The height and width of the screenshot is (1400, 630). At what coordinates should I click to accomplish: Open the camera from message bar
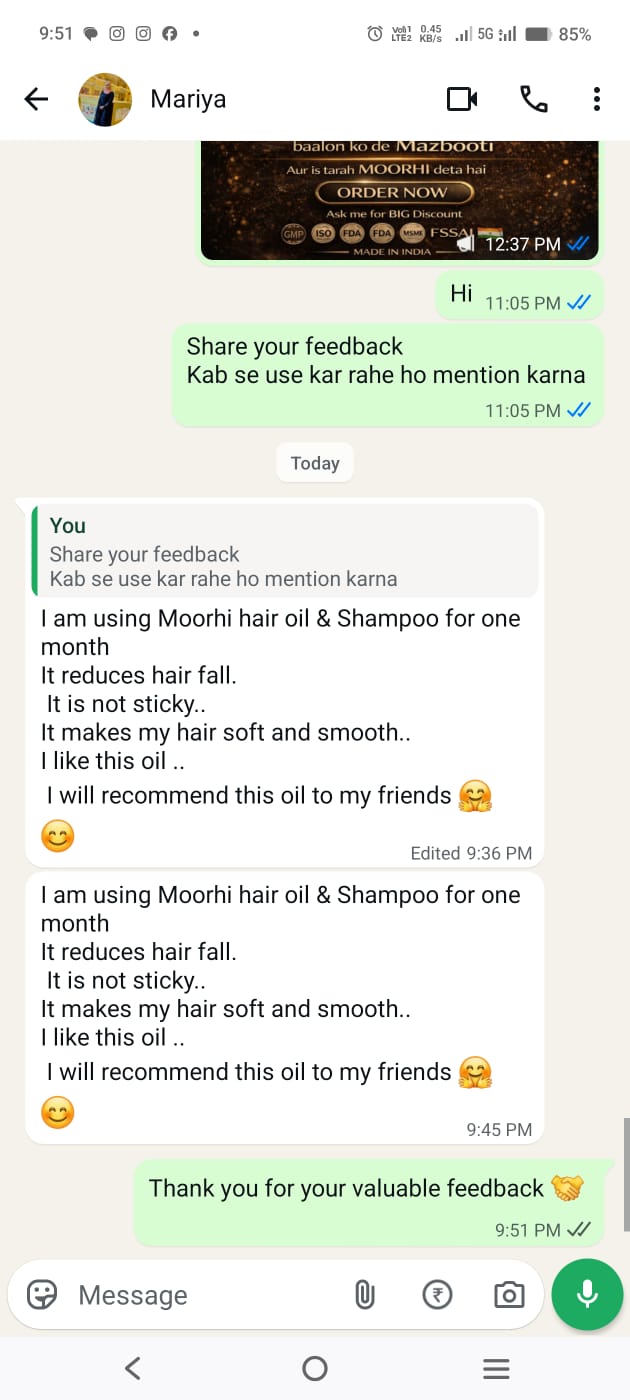point(509,1295)
